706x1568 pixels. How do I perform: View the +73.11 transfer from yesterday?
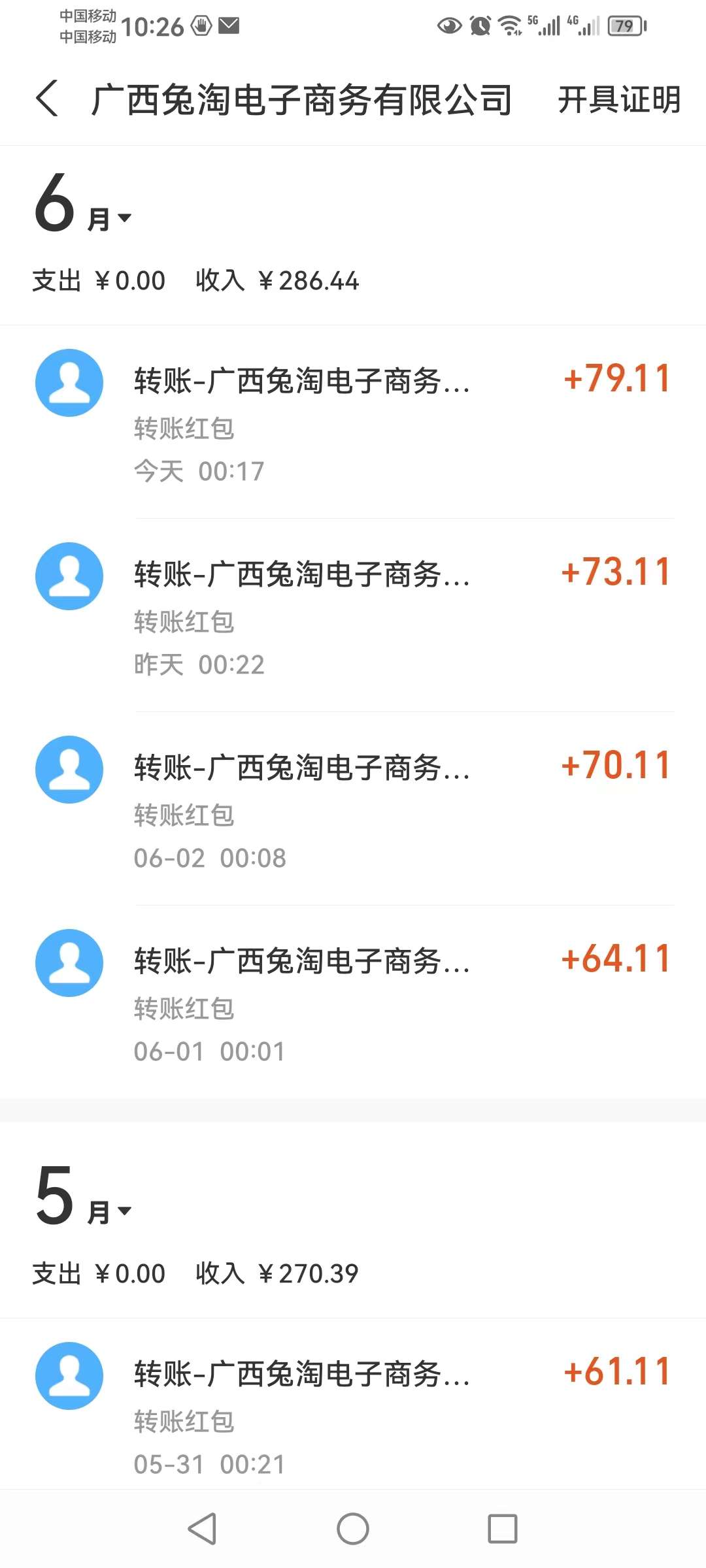pyautogui.click(x=353, y=615)
